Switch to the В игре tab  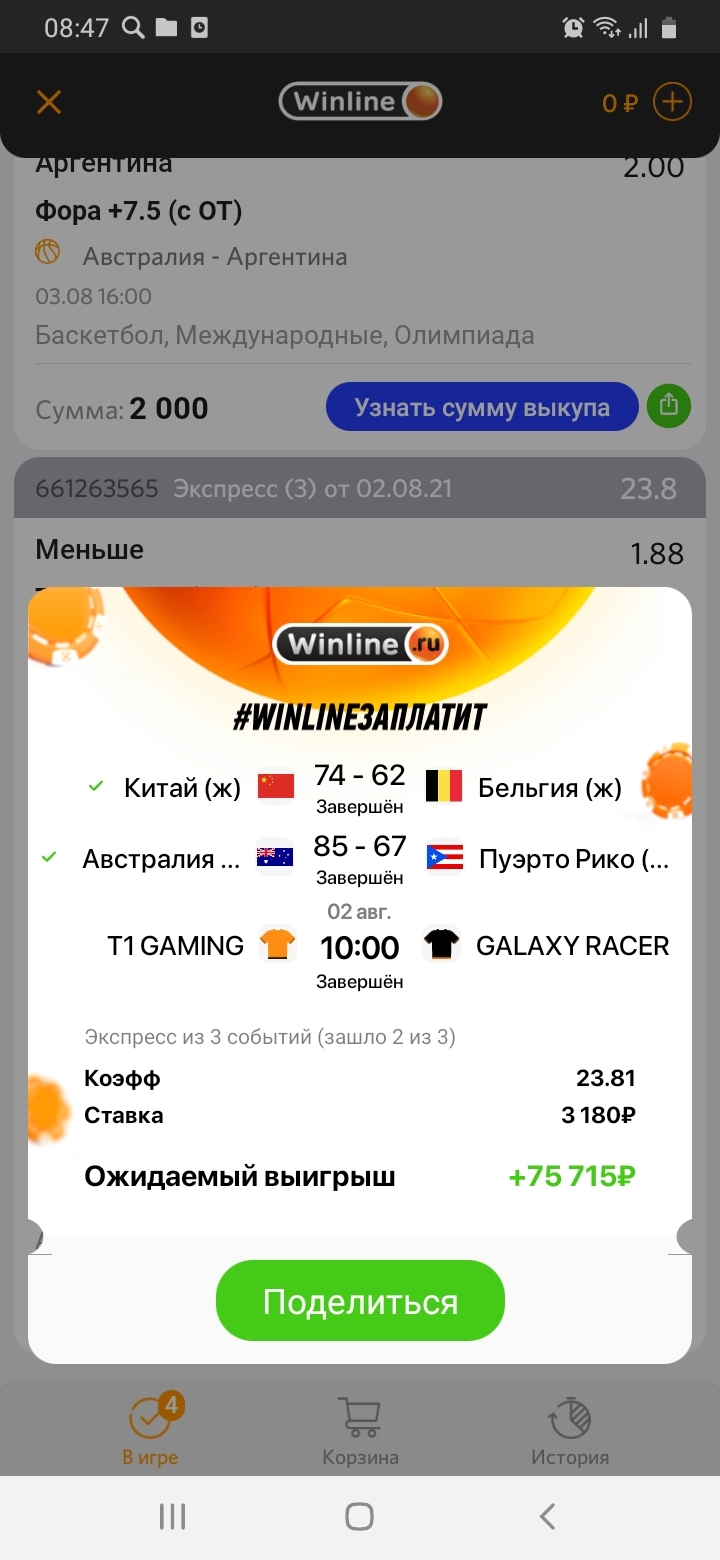150,1430
